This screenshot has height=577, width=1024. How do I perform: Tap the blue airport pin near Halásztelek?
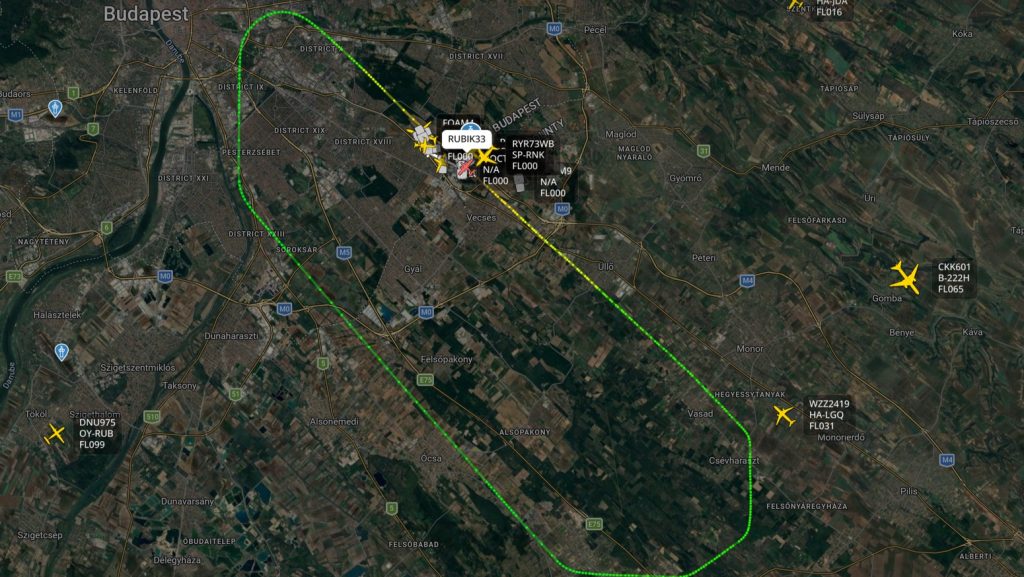pyautogui.click(x=61, y=351)
